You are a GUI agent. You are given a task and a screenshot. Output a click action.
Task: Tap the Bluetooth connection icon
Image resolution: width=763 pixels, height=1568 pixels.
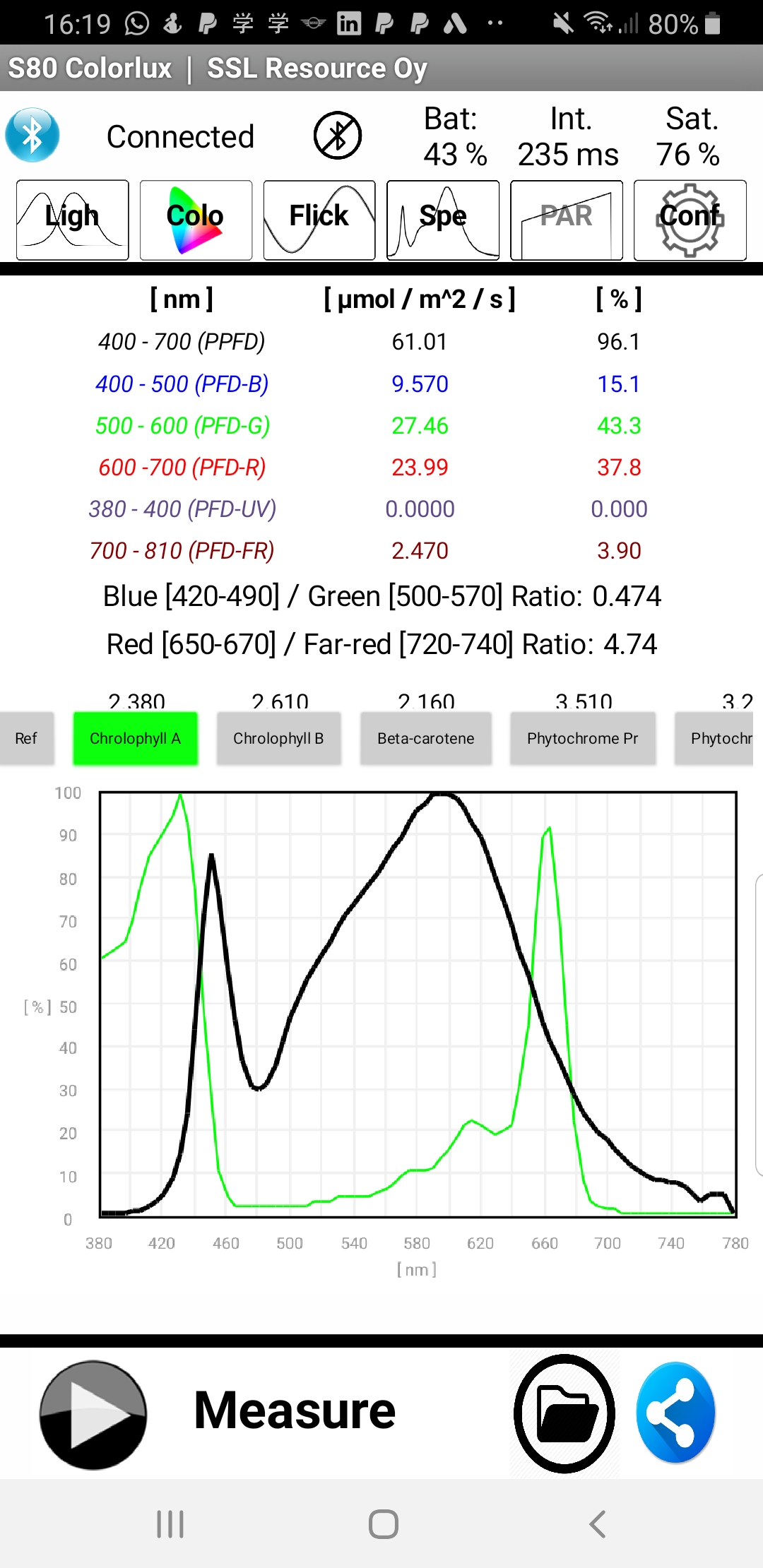pyautogui.click(x=32, y=134)
